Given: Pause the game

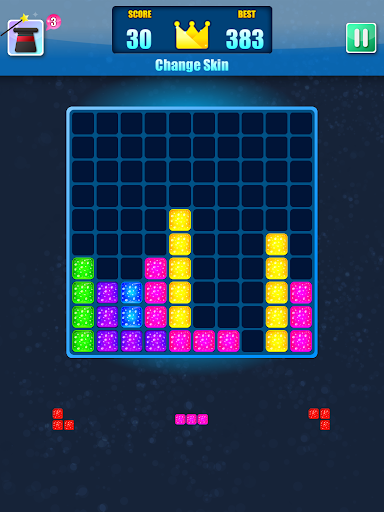Looking at the screenshot, I should coord(361,38).
